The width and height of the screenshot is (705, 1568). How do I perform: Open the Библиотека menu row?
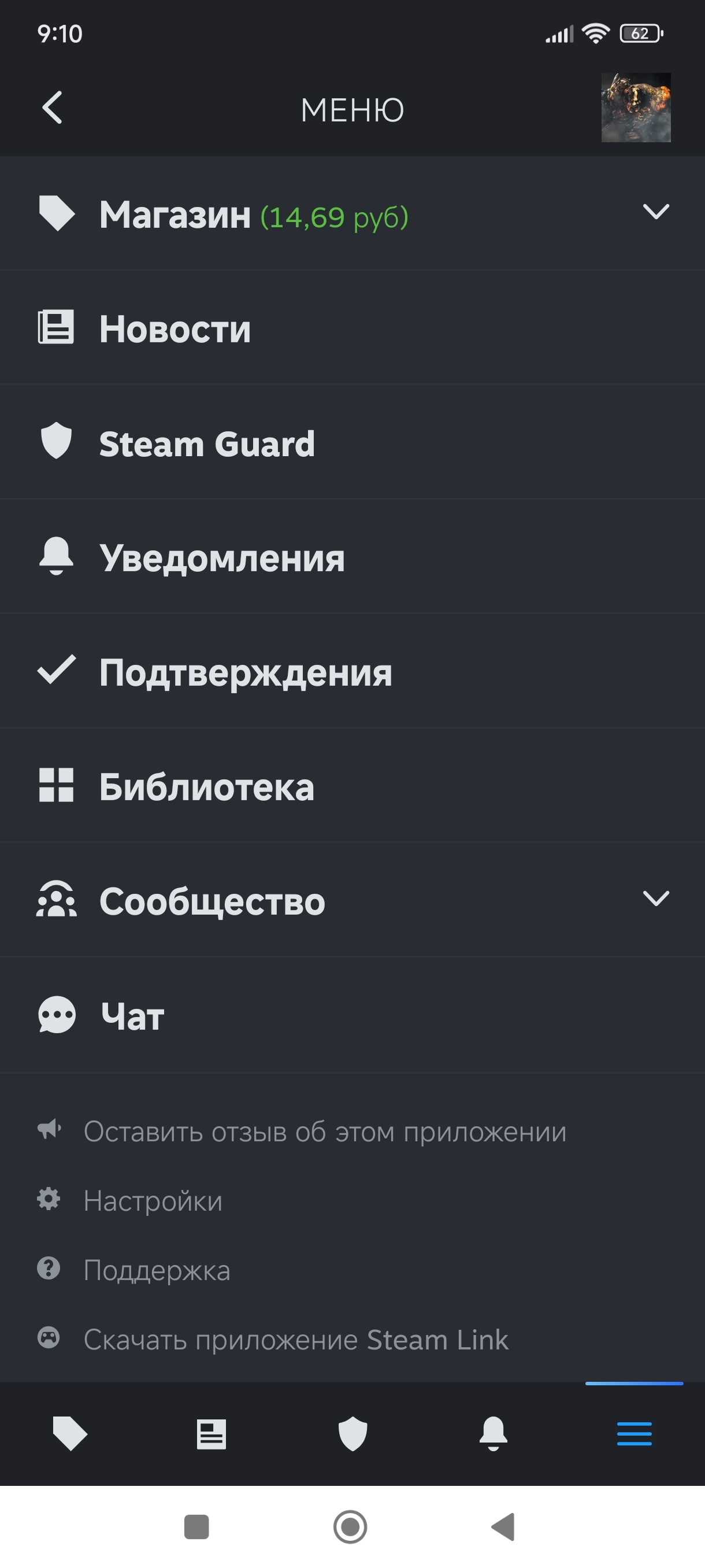[207, 786]
